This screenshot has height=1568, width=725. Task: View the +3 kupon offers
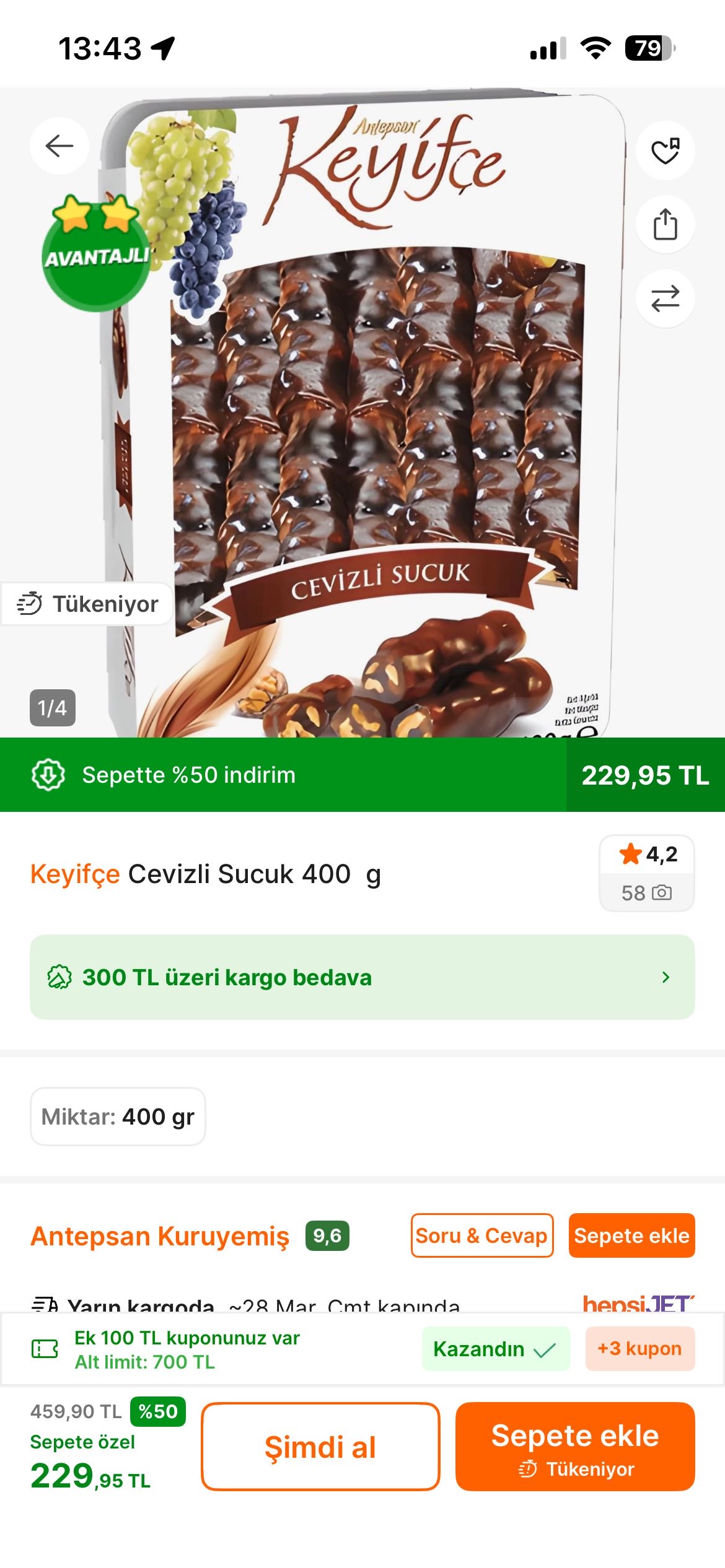pos(639,1349)
